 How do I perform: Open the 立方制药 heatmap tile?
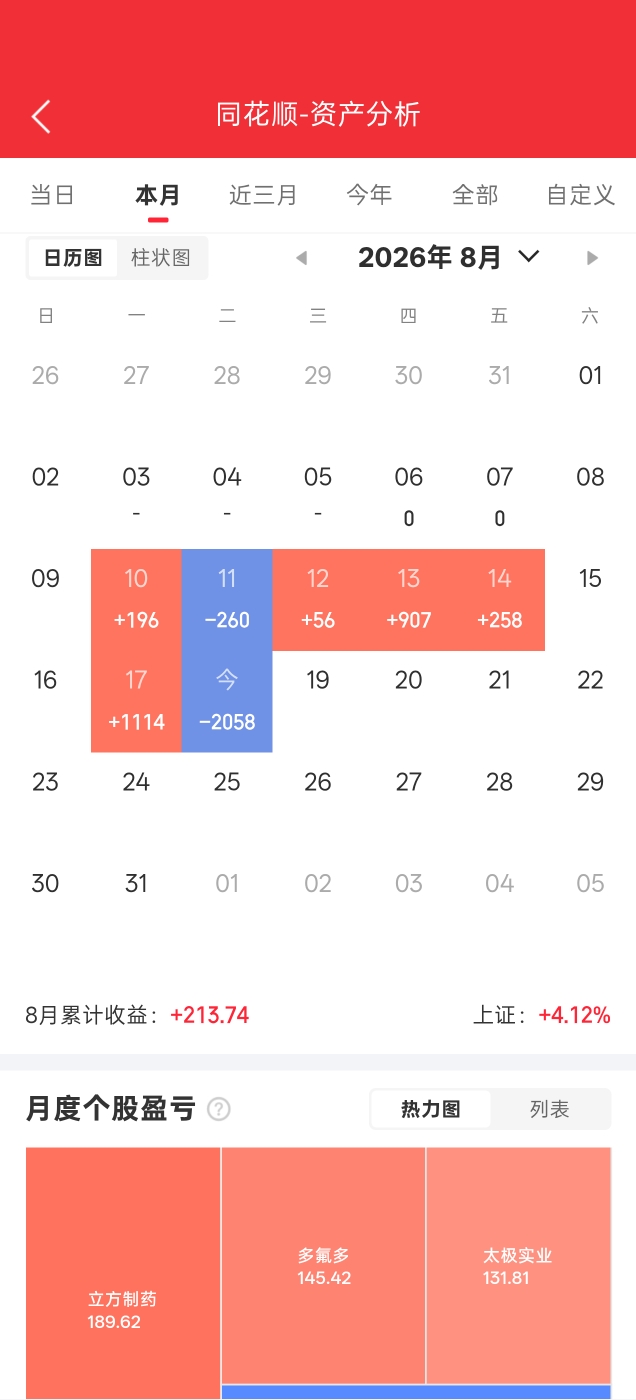[123, 1273]
